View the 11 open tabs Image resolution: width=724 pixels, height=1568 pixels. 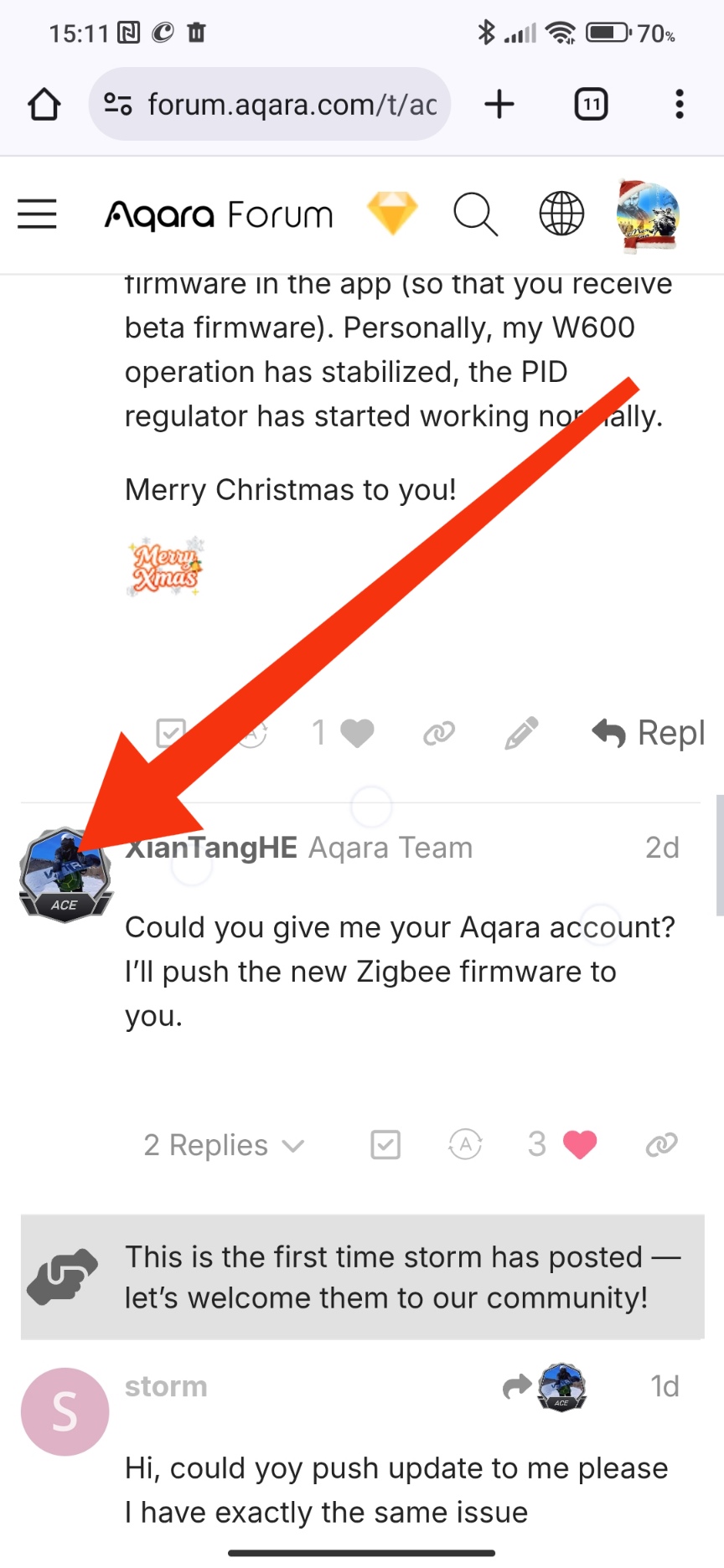(591, 105)
